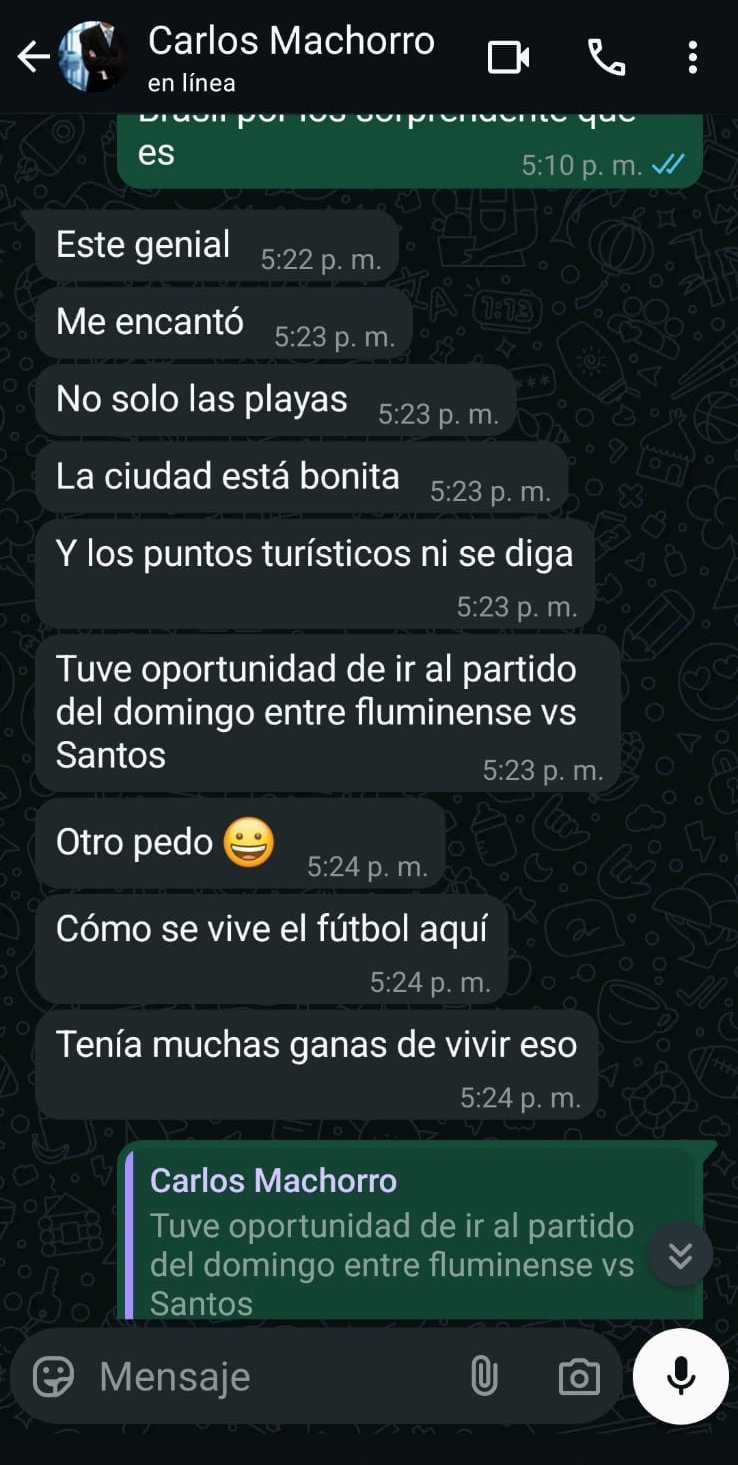Open the overflow menu

coord(692,57)
